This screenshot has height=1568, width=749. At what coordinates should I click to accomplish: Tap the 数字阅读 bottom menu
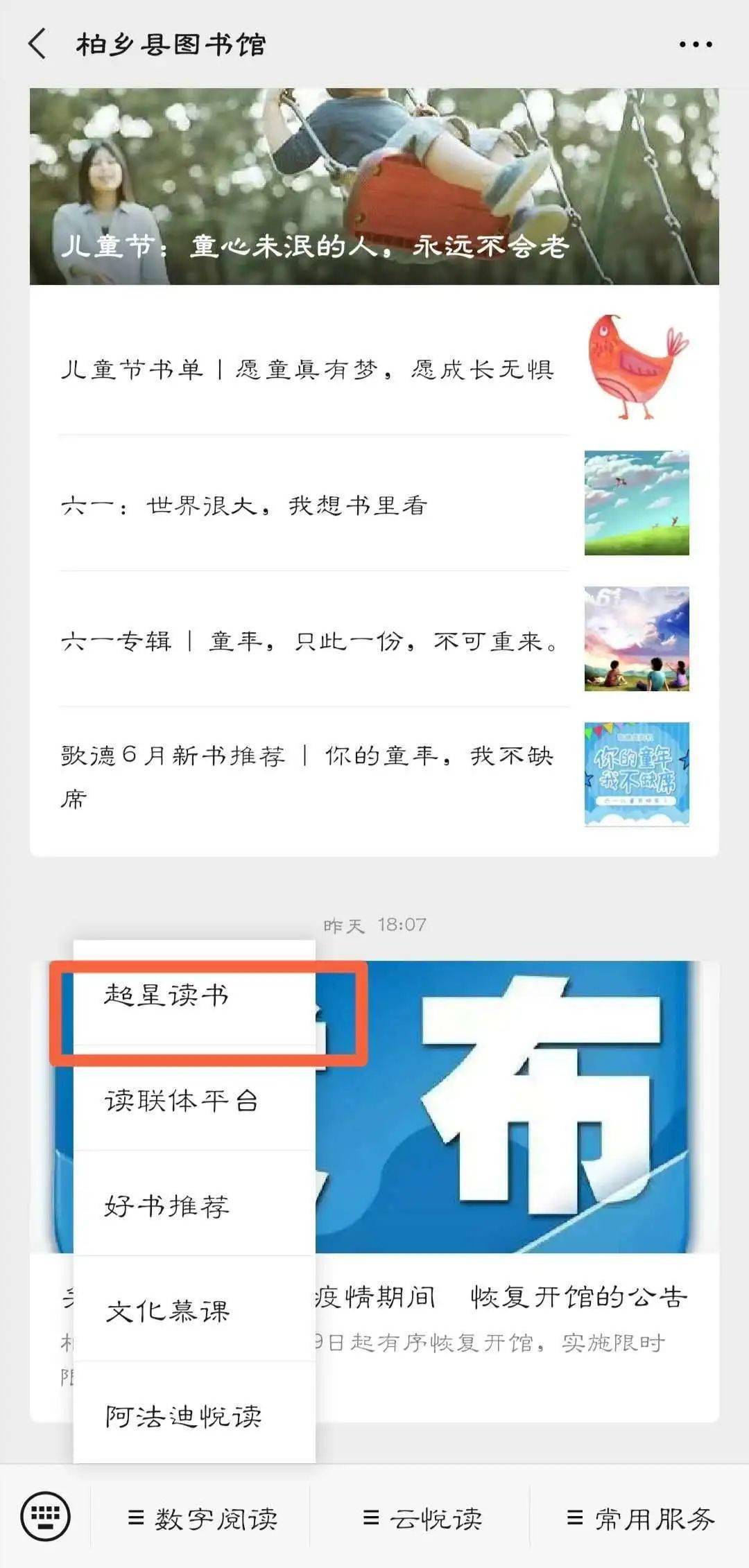[x=203, y=1519]
